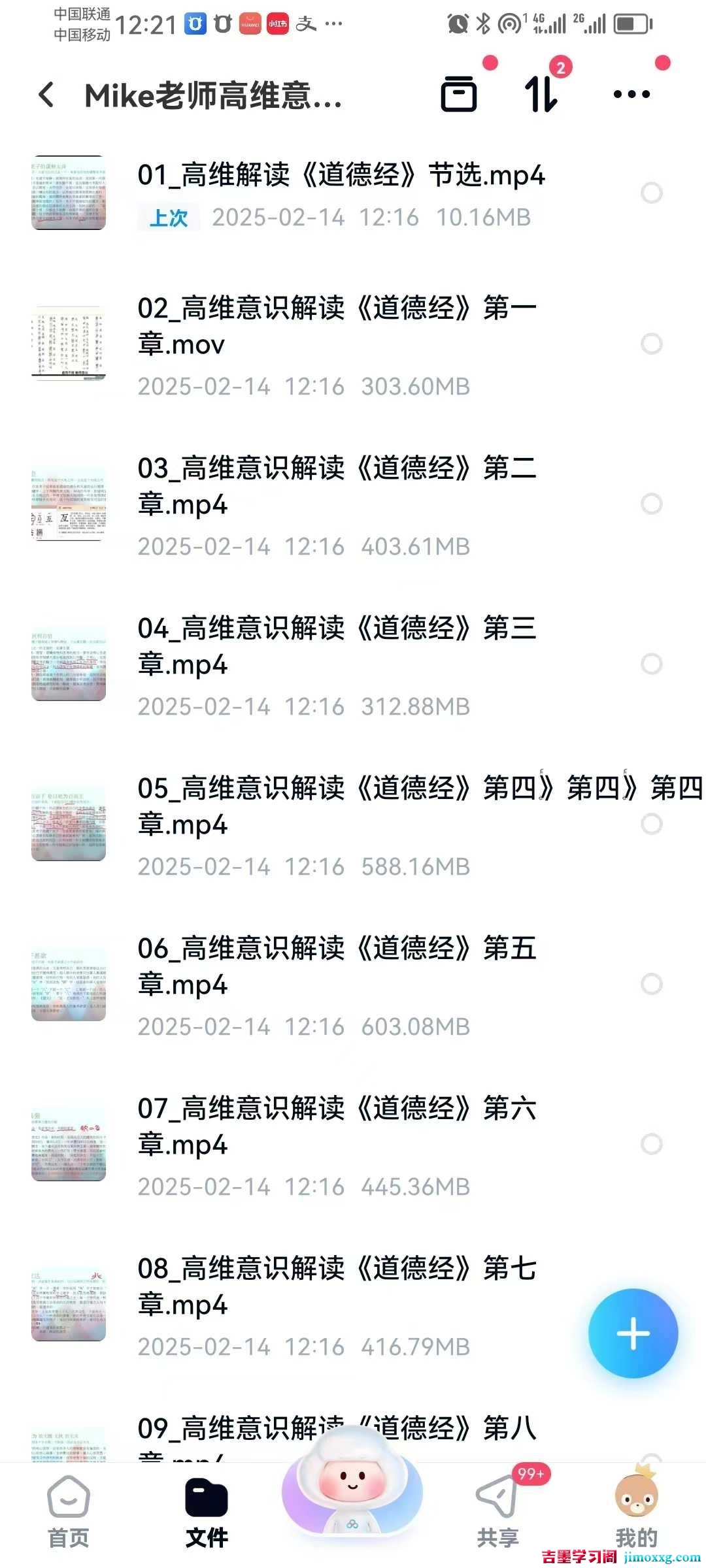This screenshot has width=706, height=1568.
Task: Open the home icon labeled 首页
Action: point(70,1503)
